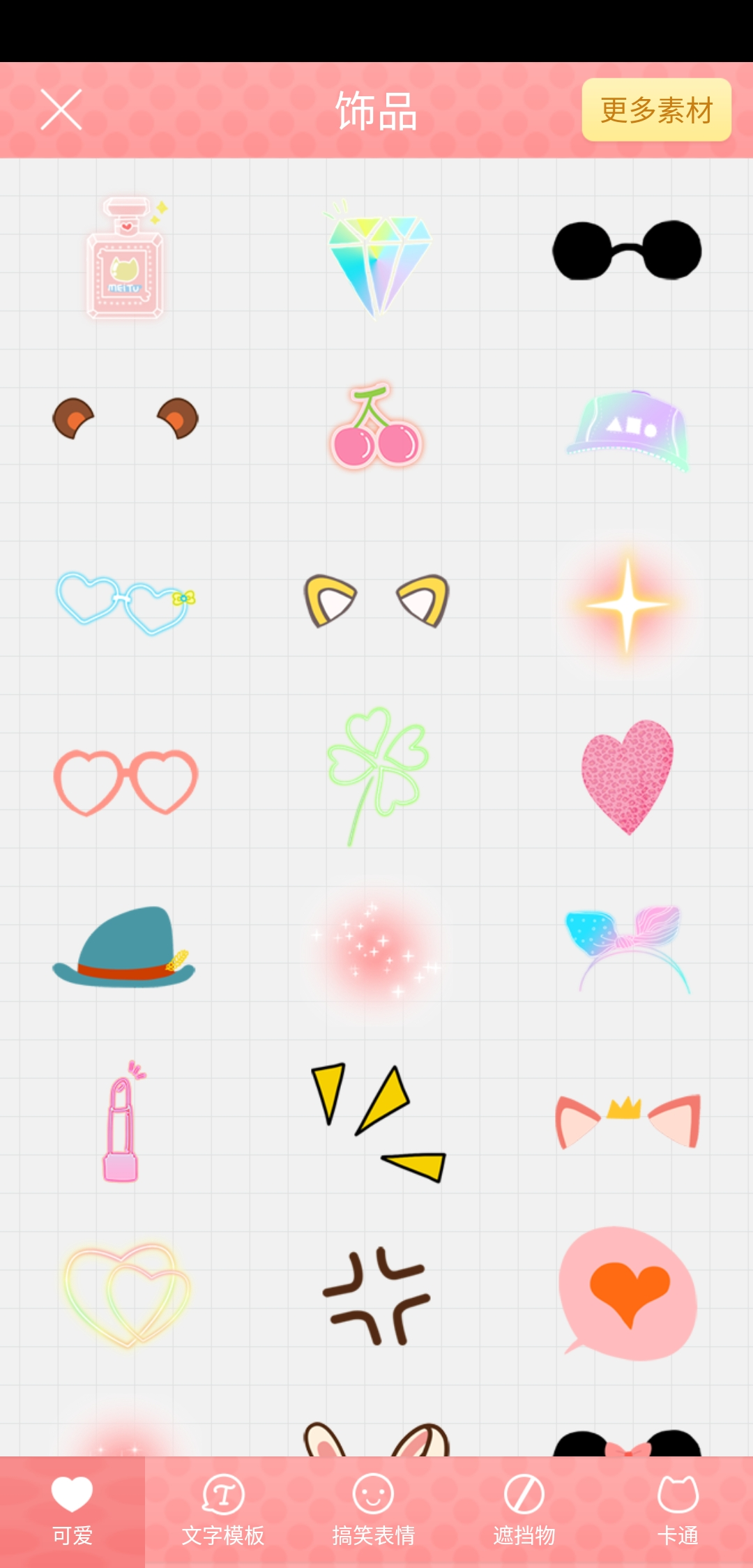
Task: Select the pink perfume bottle sticker
Action: click(125, 259)
